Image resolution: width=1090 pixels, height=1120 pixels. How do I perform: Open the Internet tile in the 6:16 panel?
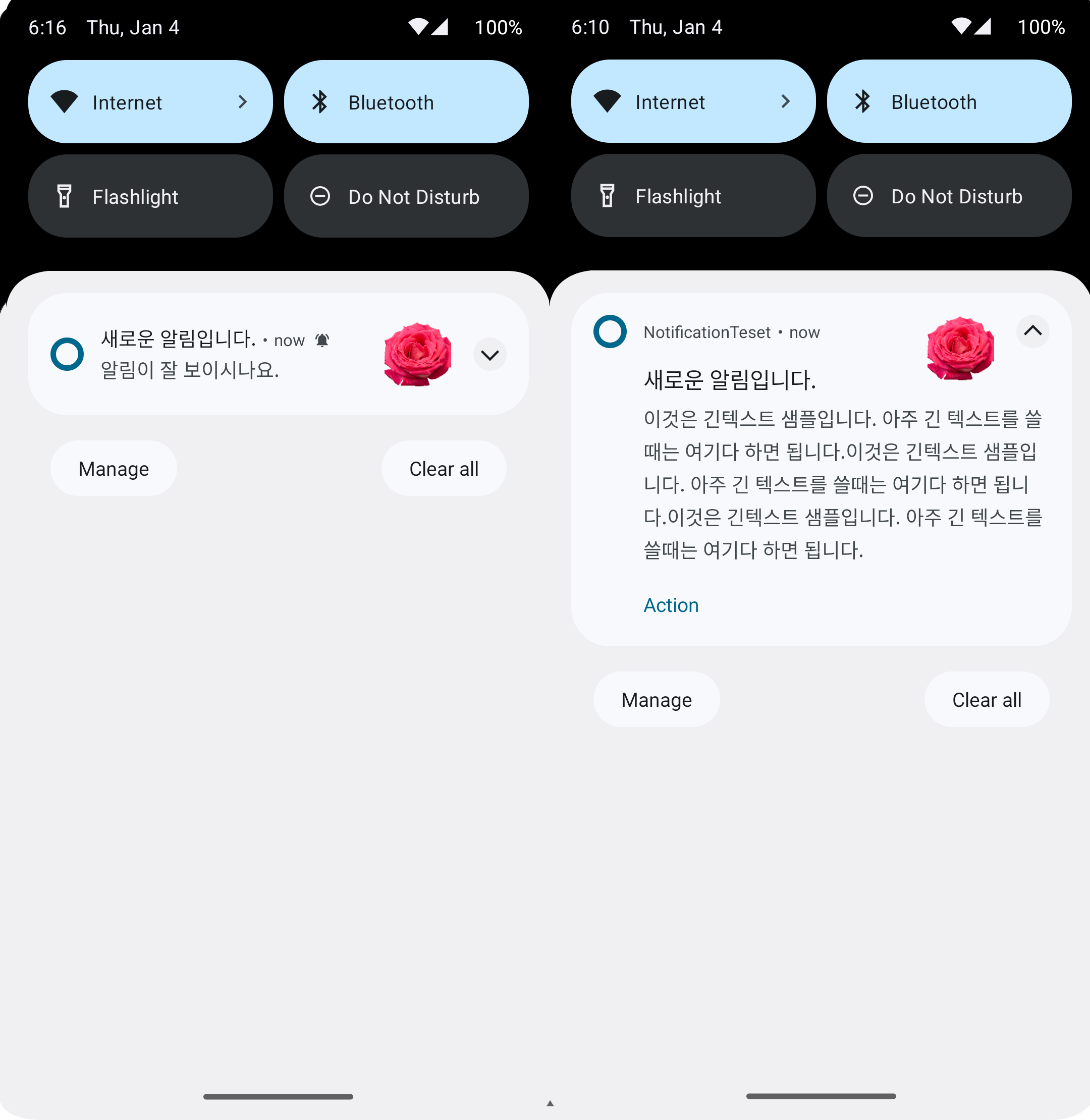[150, 102]
